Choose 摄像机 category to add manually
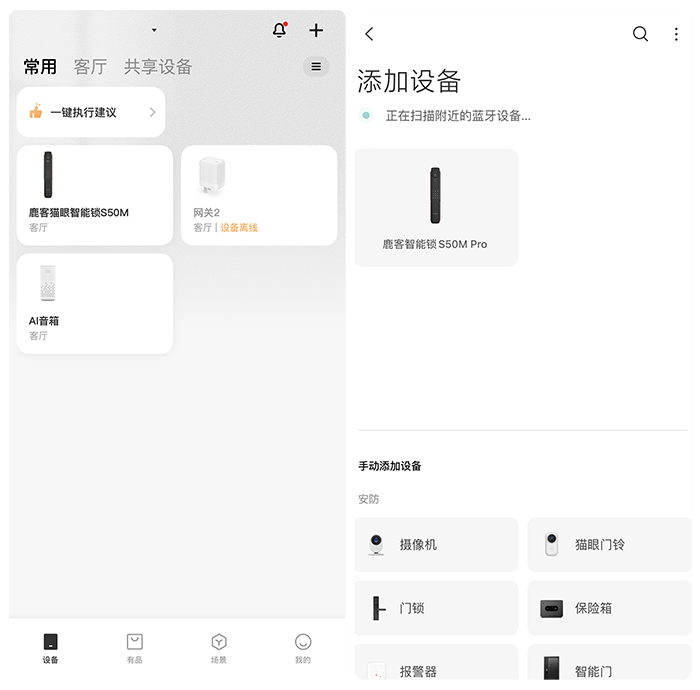This screenshot has height=690, width=700. [436, 544]
